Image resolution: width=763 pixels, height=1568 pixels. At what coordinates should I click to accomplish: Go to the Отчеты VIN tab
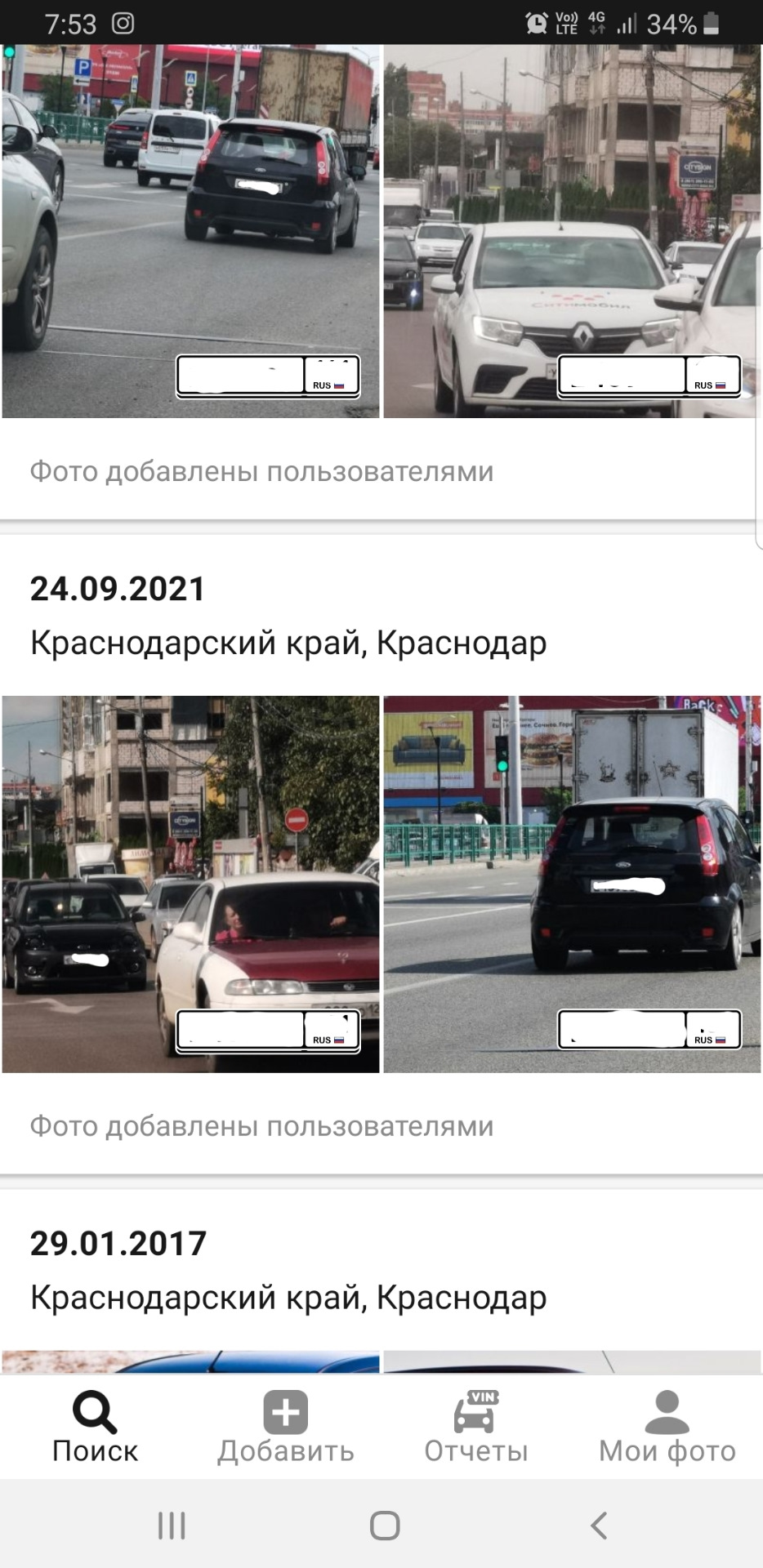click(x=475, y=1427)
